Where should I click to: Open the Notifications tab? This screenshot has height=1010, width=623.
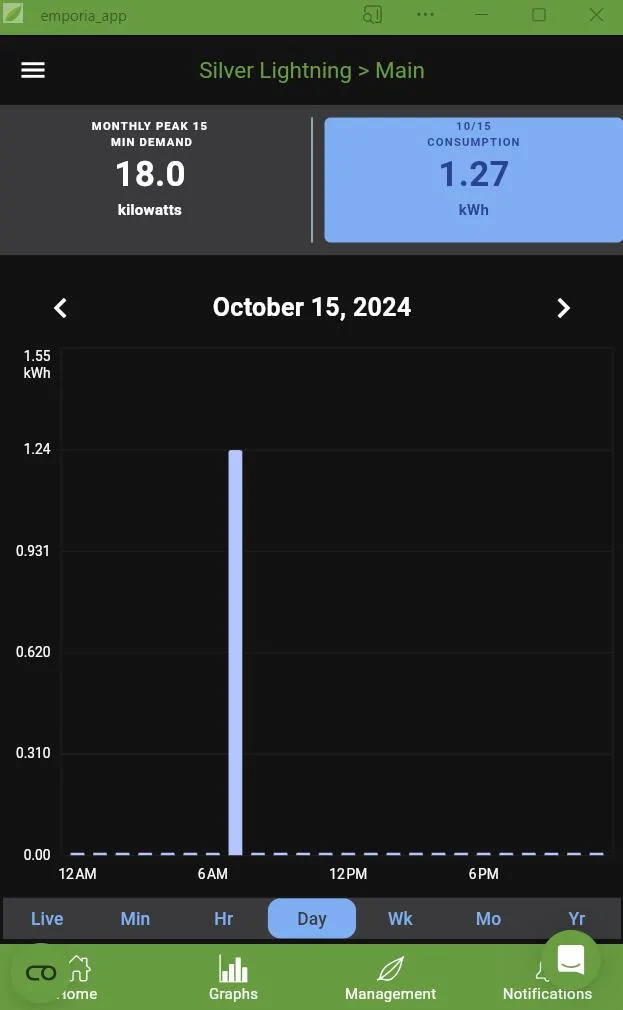coord(547,985)
